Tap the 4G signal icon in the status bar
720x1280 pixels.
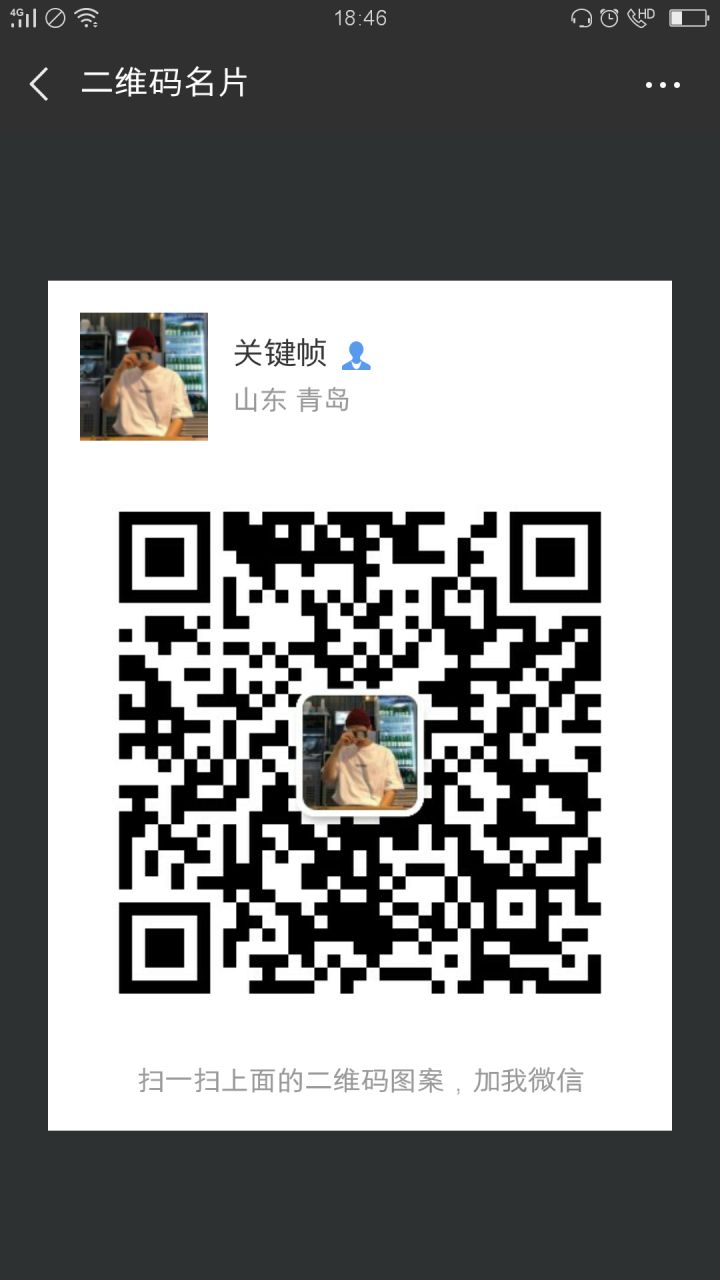(x=22, y=17)
